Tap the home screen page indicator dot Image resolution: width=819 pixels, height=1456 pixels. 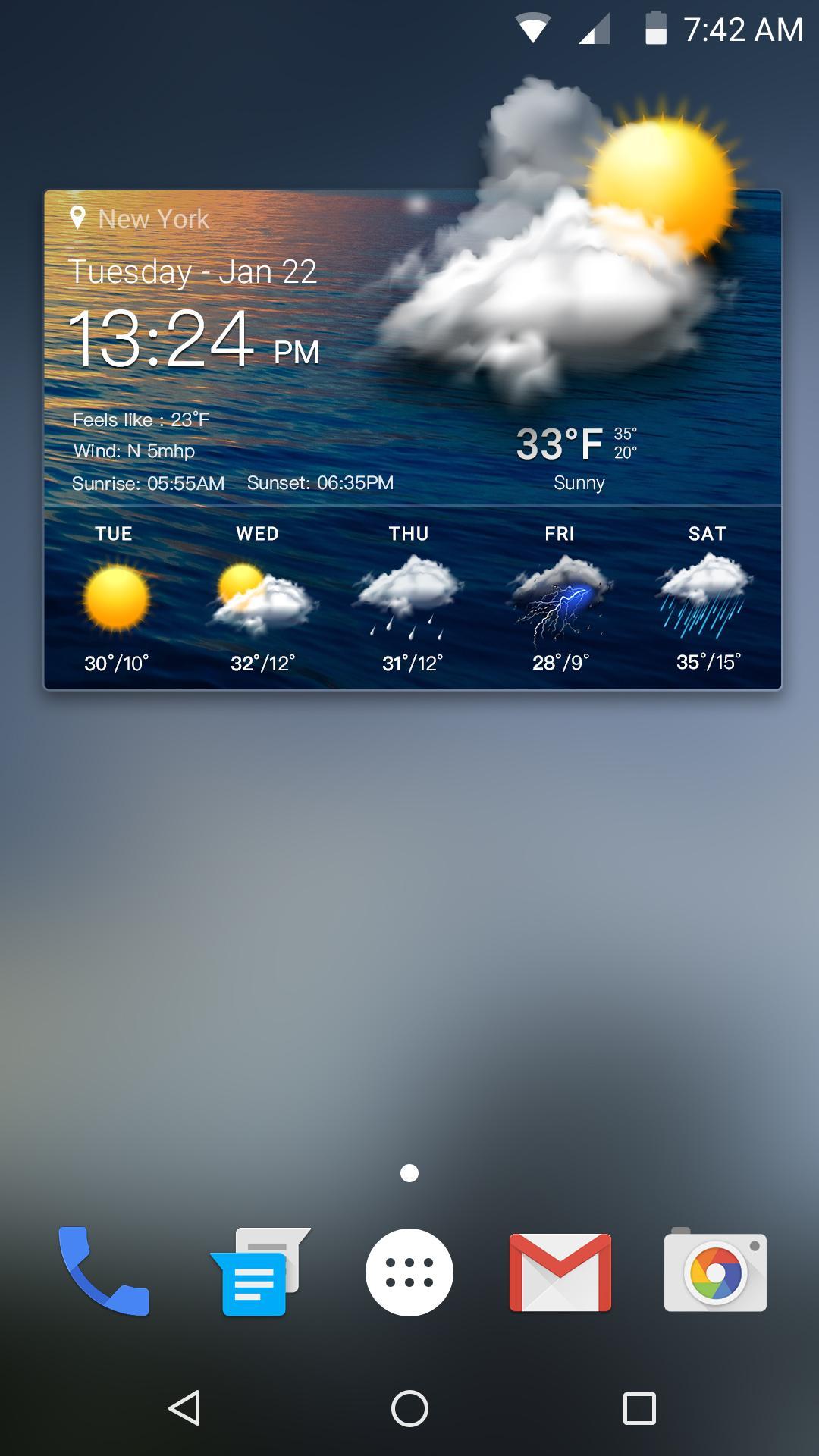pos(409,1172)
